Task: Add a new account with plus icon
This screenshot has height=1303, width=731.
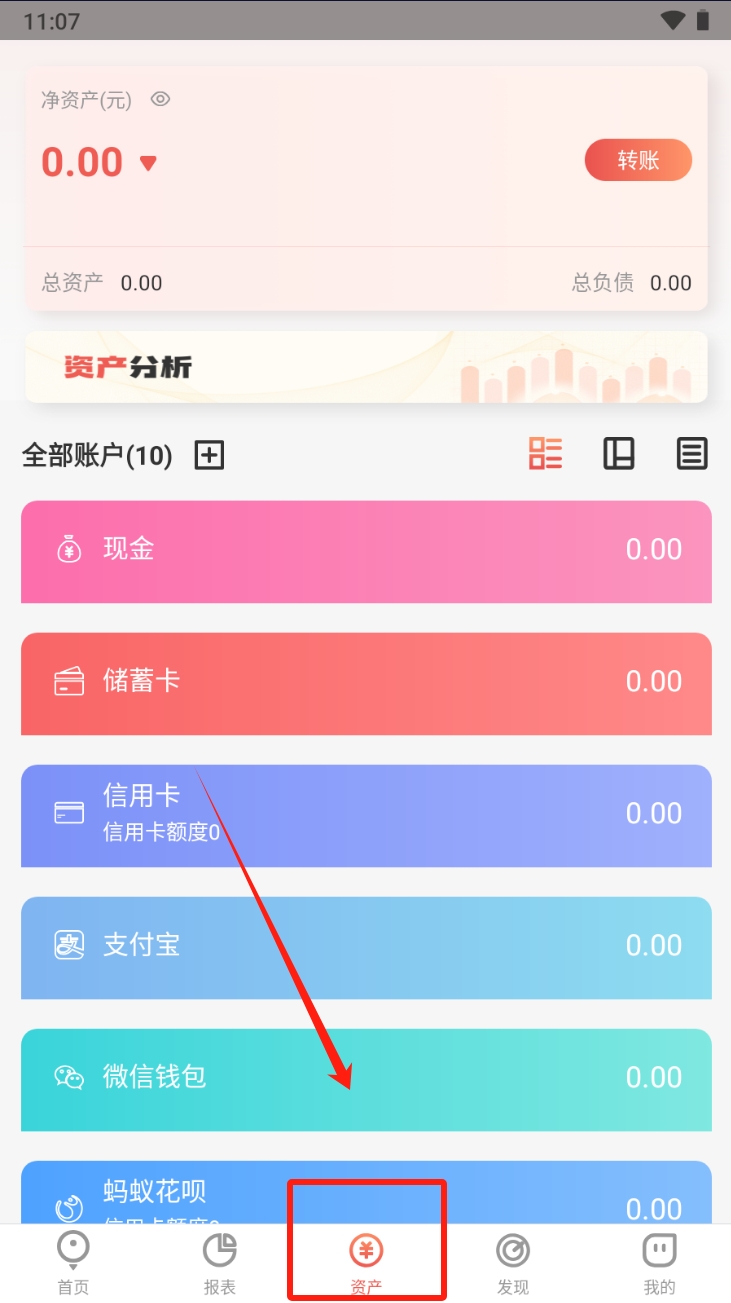Action: 209,456
